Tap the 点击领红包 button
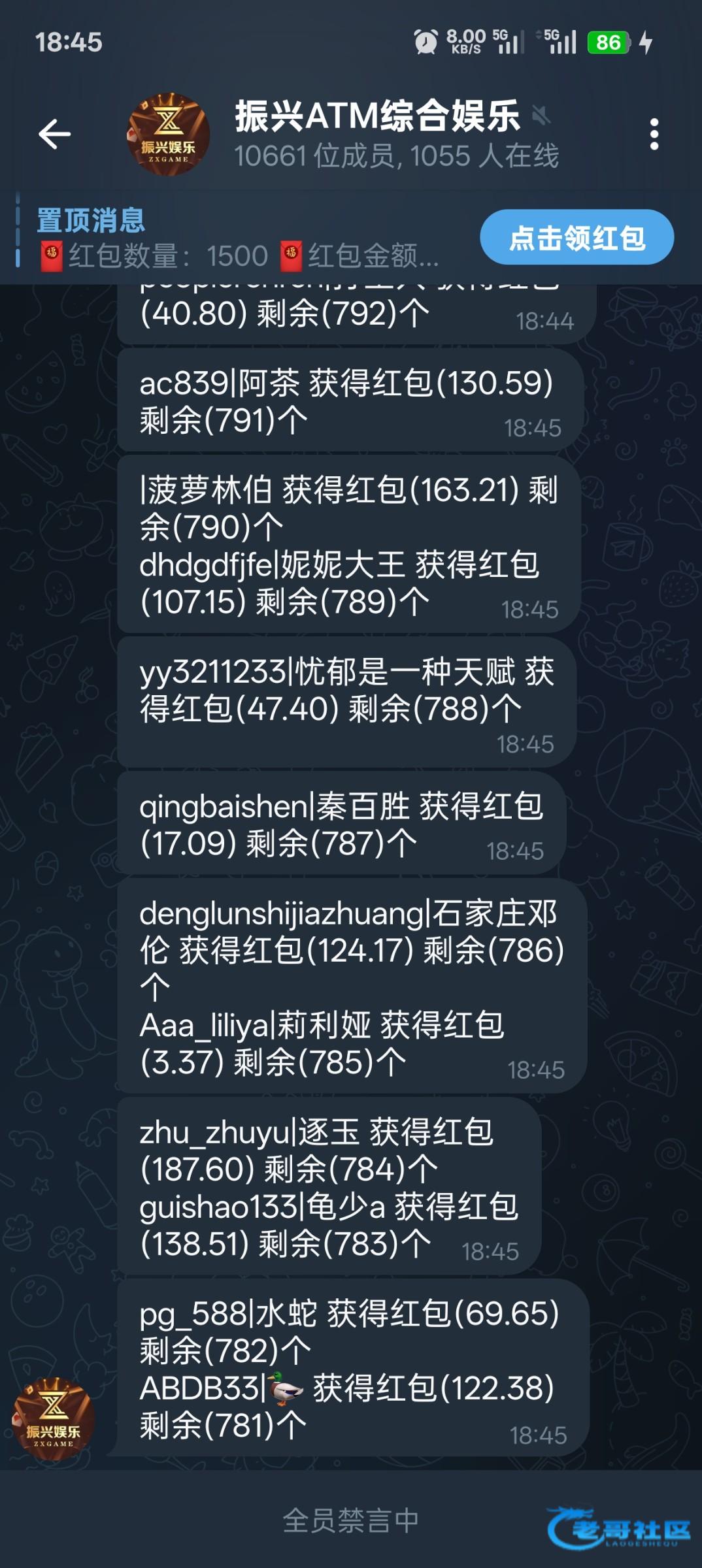This screenshot has height=1568, width=702. (577, 237)
